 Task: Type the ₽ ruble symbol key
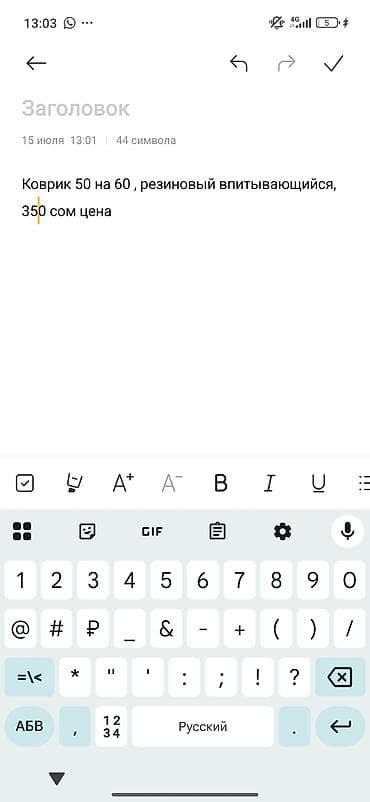93,629
